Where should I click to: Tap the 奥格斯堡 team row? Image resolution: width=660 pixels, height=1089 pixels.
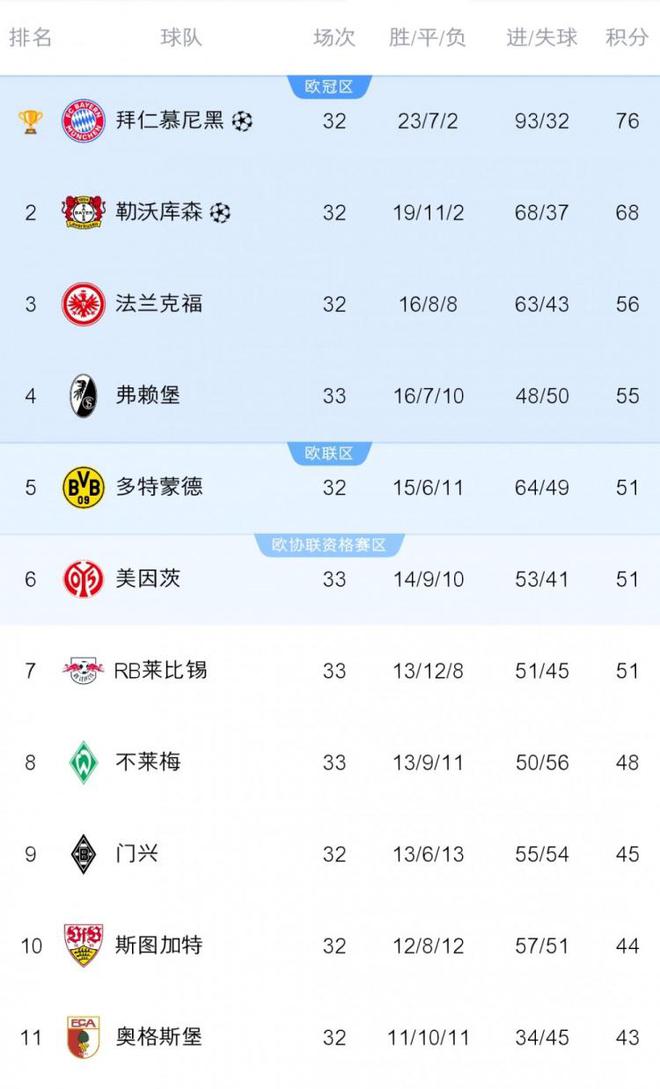(158, 1037)
